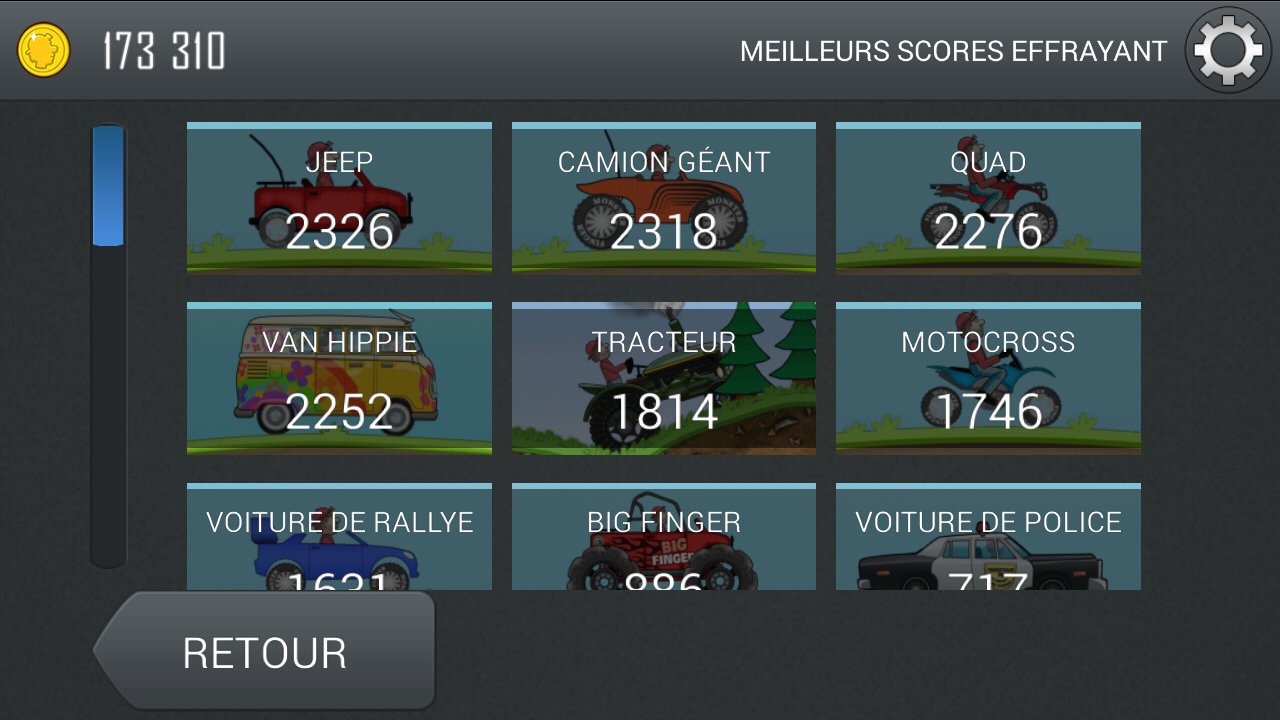Select the Voiture de Rallye tile
Image resolution: width=1280 pixels, height=720 pixels.
click(339, 538)
